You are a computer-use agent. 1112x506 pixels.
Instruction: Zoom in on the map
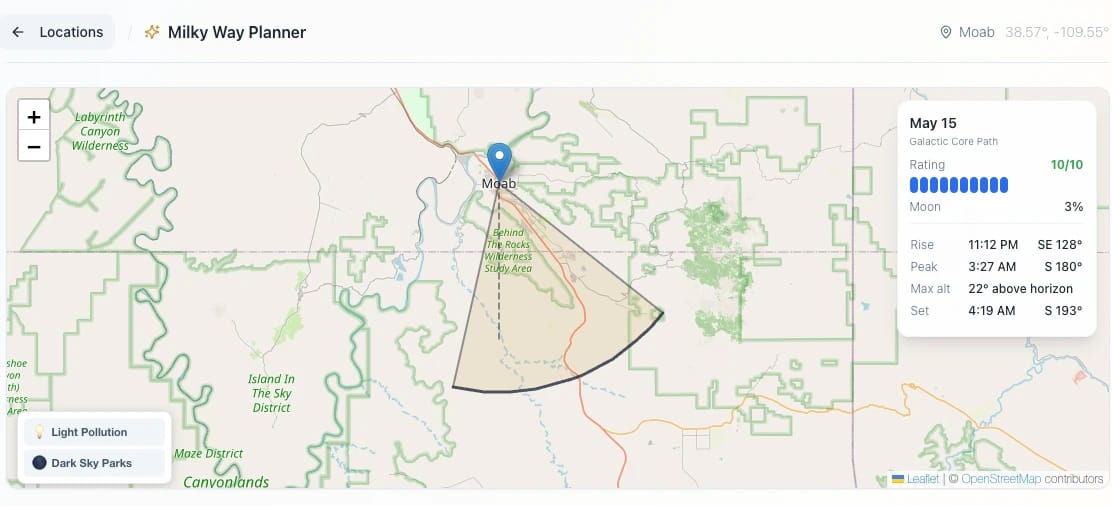click(x=34, y=117)
